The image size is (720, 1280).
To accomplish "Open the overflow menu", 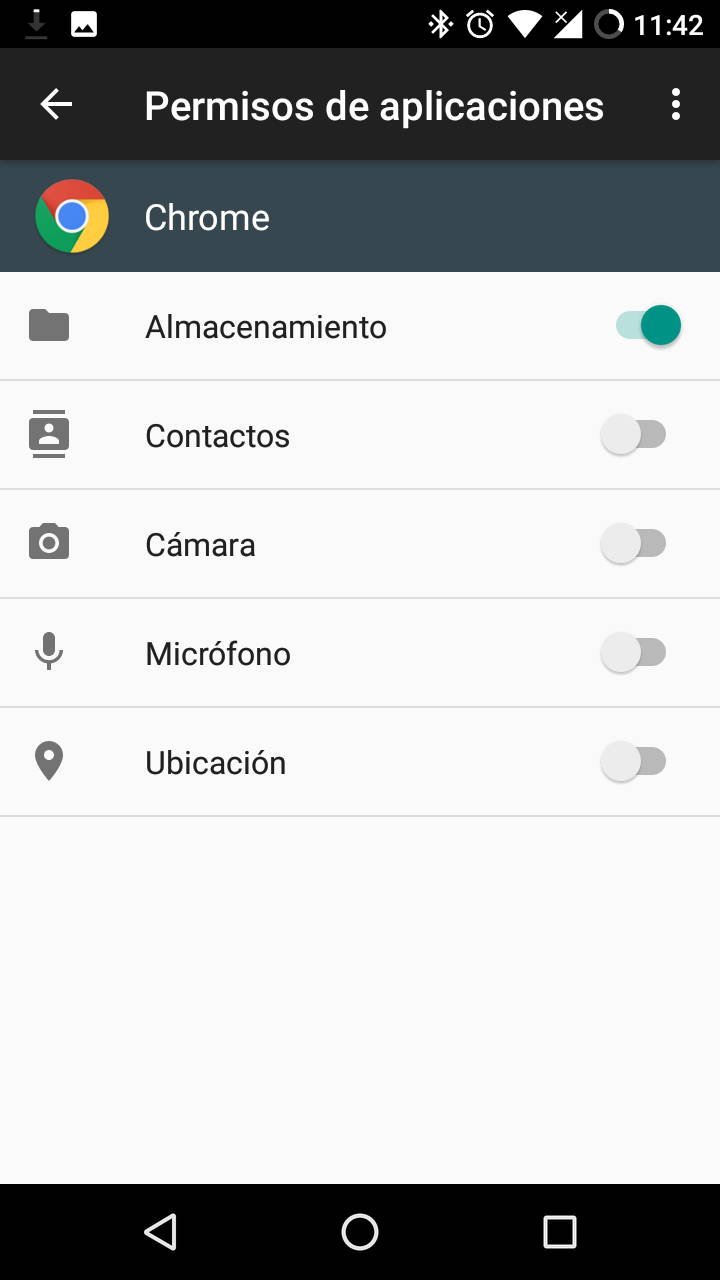I will point(676,105).
